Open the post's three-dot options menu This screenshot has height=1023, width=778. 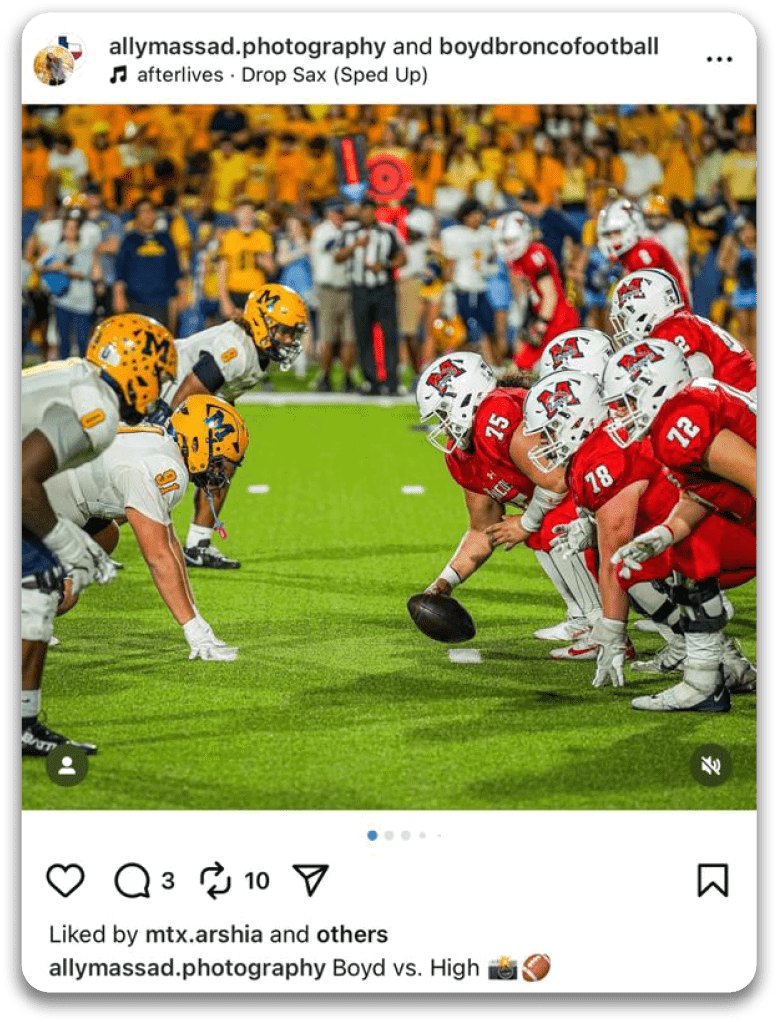719,60
